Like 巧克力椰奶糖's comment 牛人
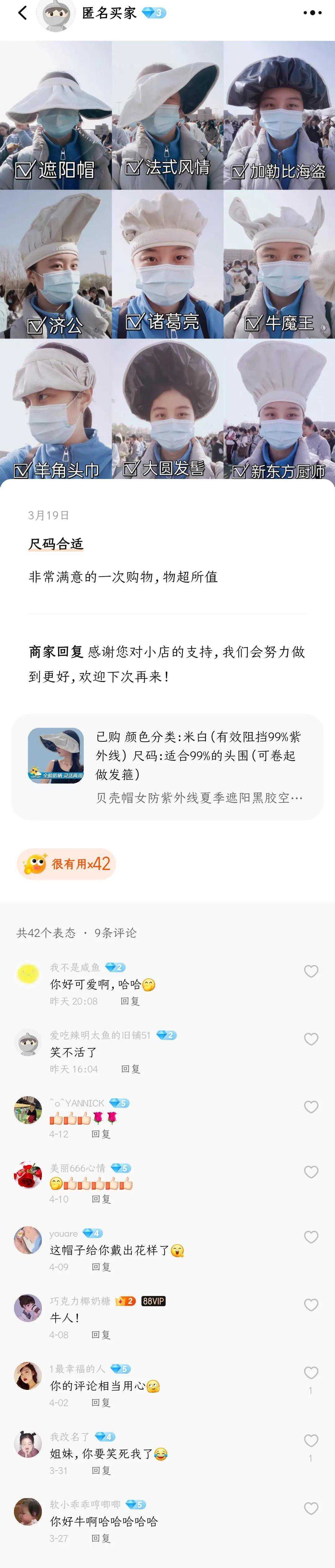The width and height of the screenshot is (335, 1568). click(311, 1304)
